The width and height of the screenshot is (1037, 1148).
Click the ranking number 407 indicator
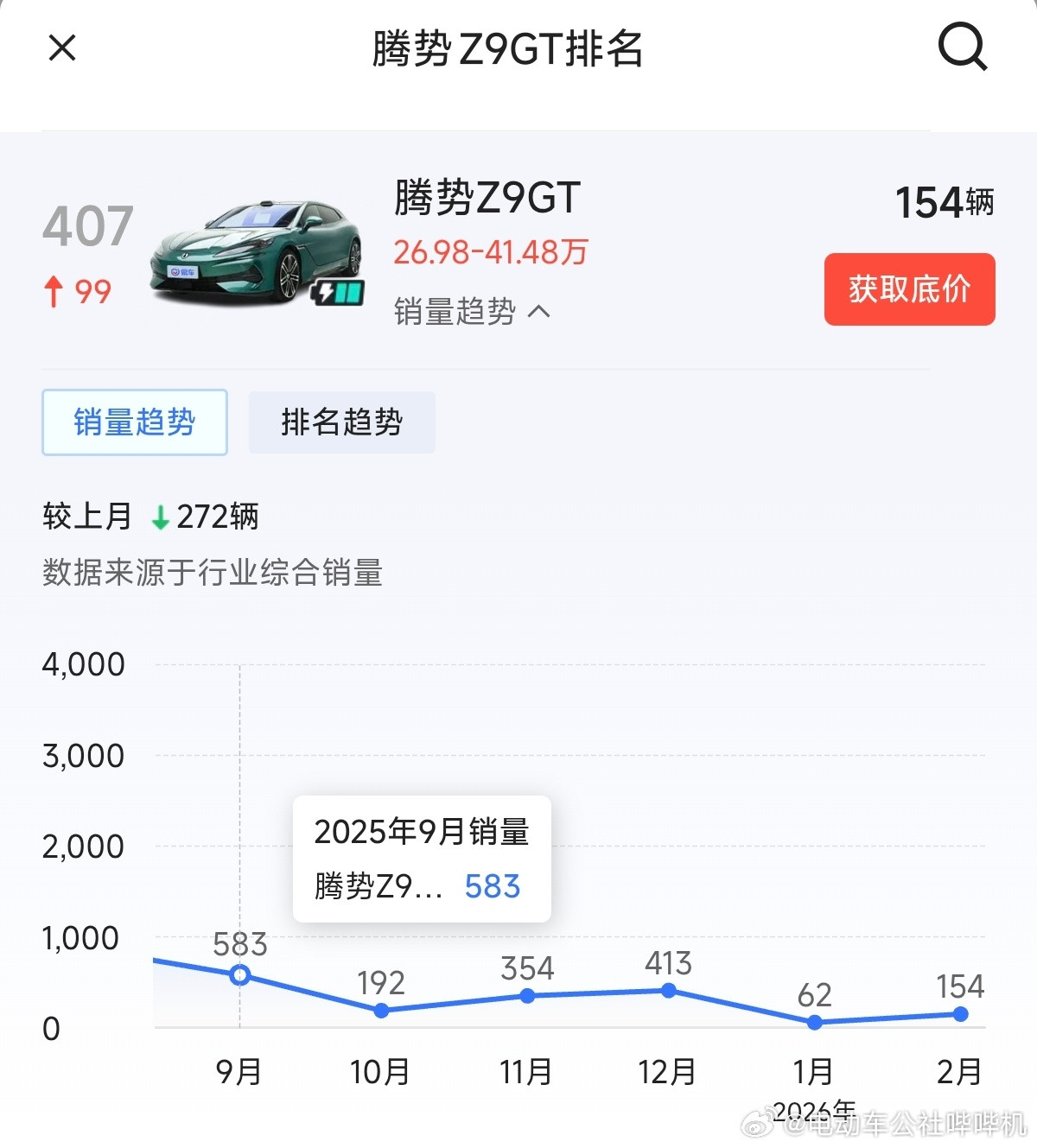pyautogui.click(x=87, y=226)
